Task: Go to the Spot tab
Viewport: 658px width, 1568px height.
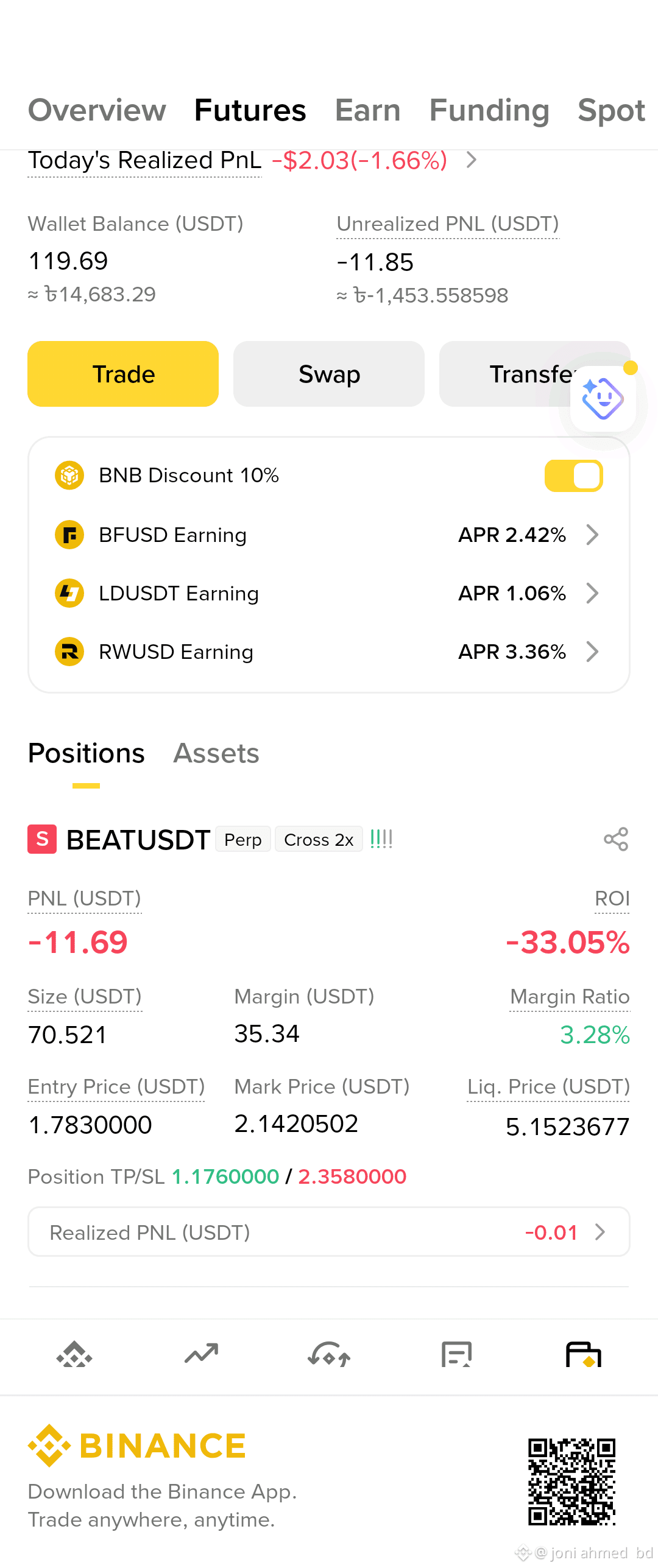Action: coord(611,110)
